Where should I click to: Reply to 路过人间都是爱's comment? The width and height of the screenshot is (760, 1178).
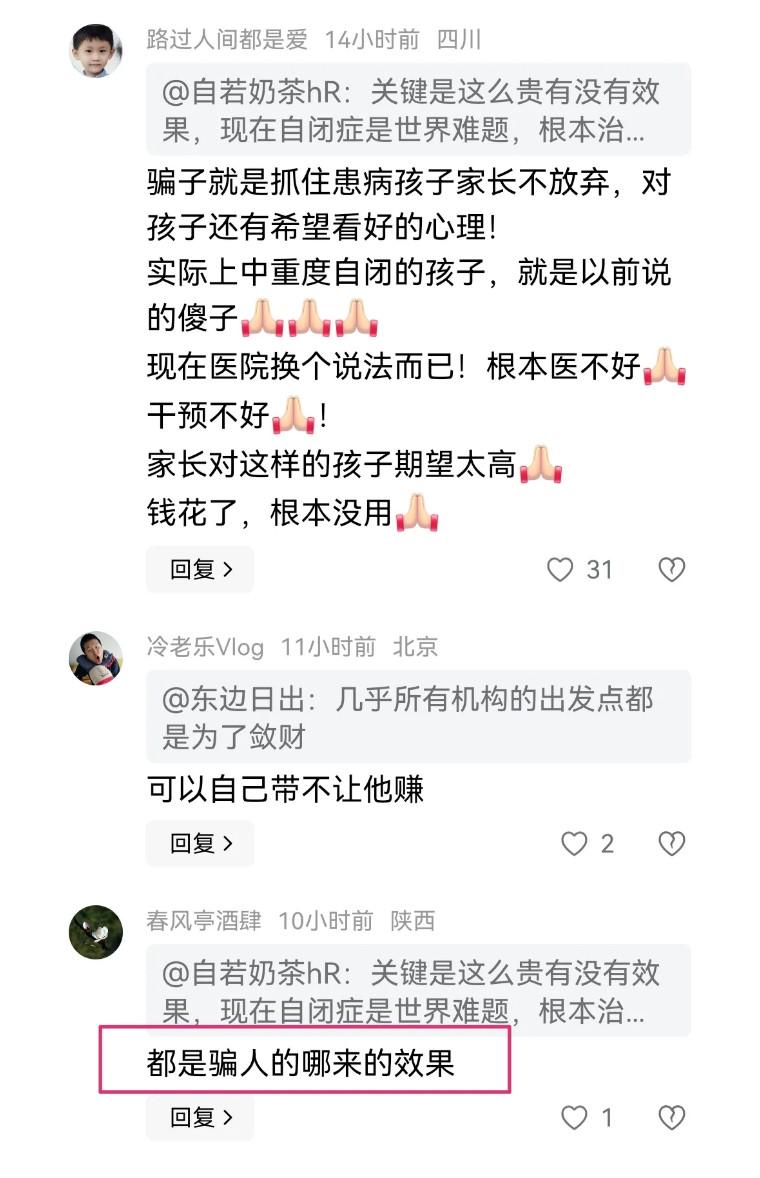pos(200,570)
